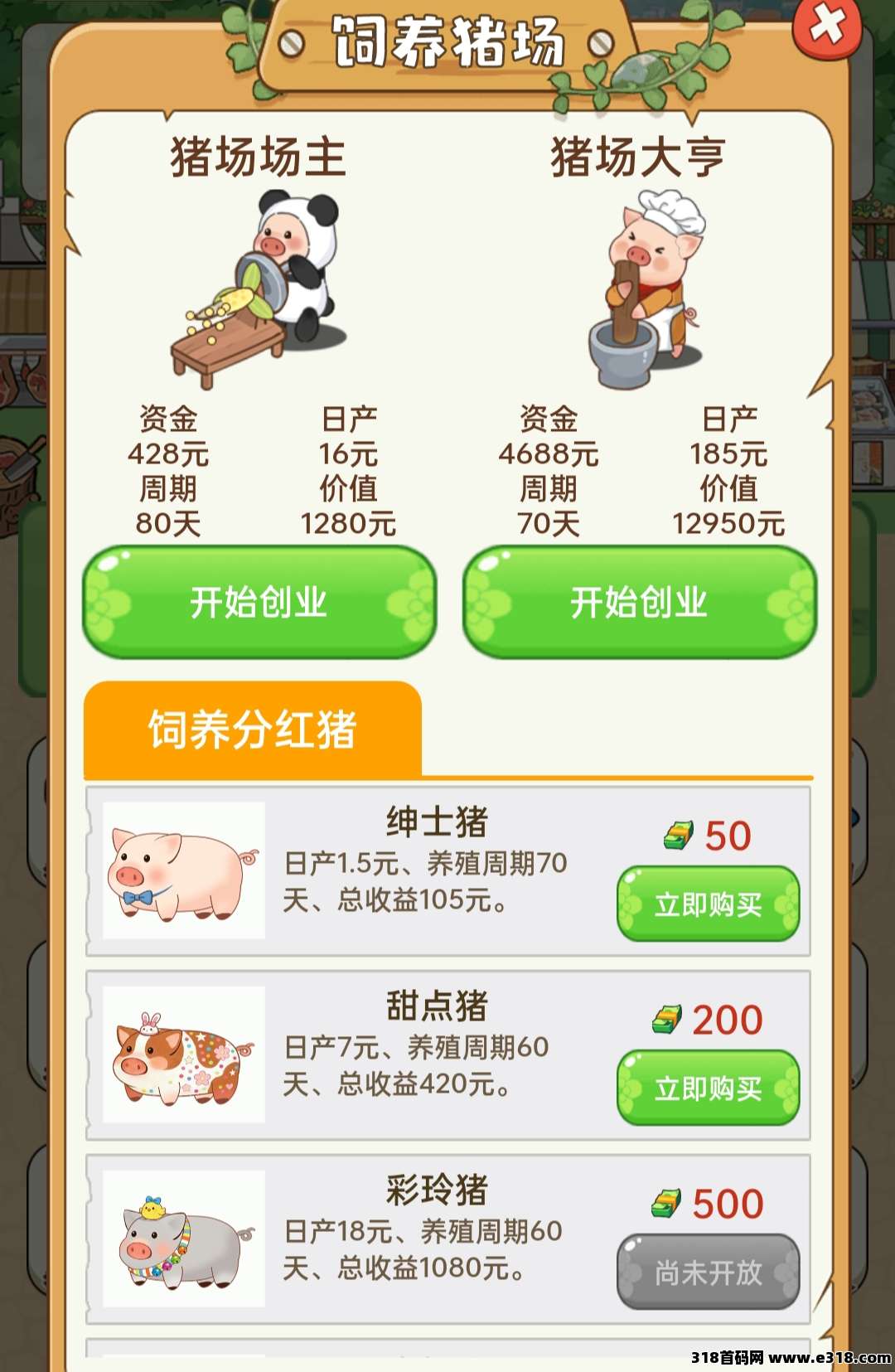This screenshot has width=895, height=1372.
Task: Tap 尚未开放 button for 彩玲猪
Action: coord(708,1272)
